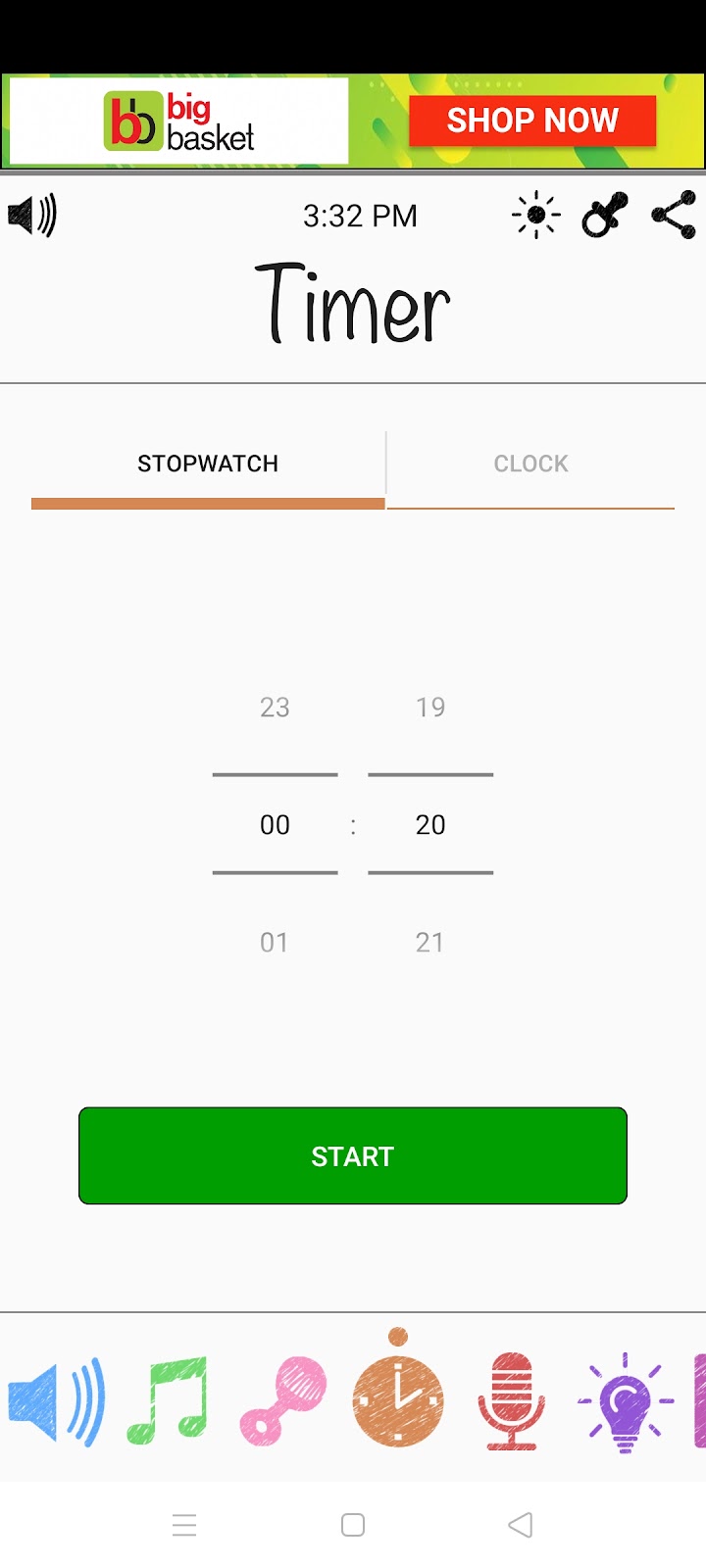The image size is (706, 1568).
Task: Go to the home screen
Action: coord(353,1525)
